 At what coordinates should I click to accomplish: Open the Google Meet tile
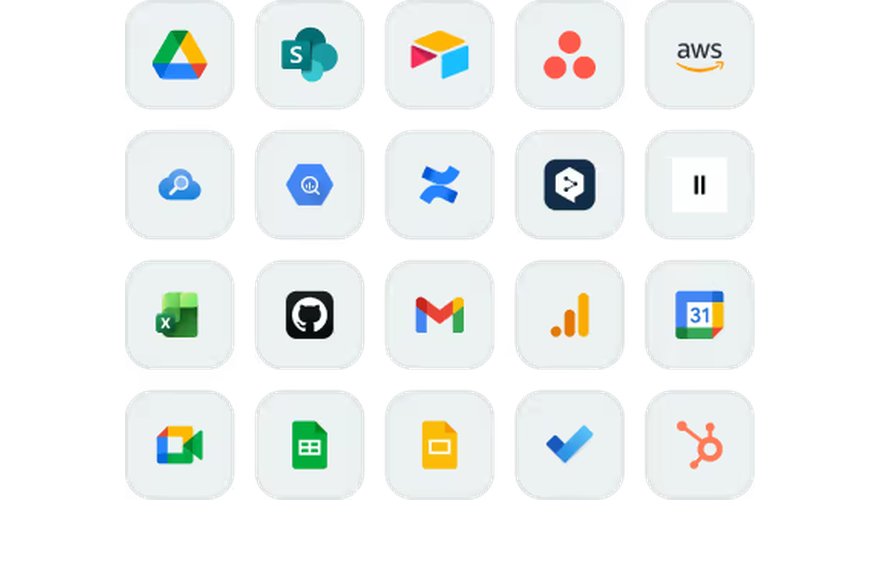coord(180,445)
